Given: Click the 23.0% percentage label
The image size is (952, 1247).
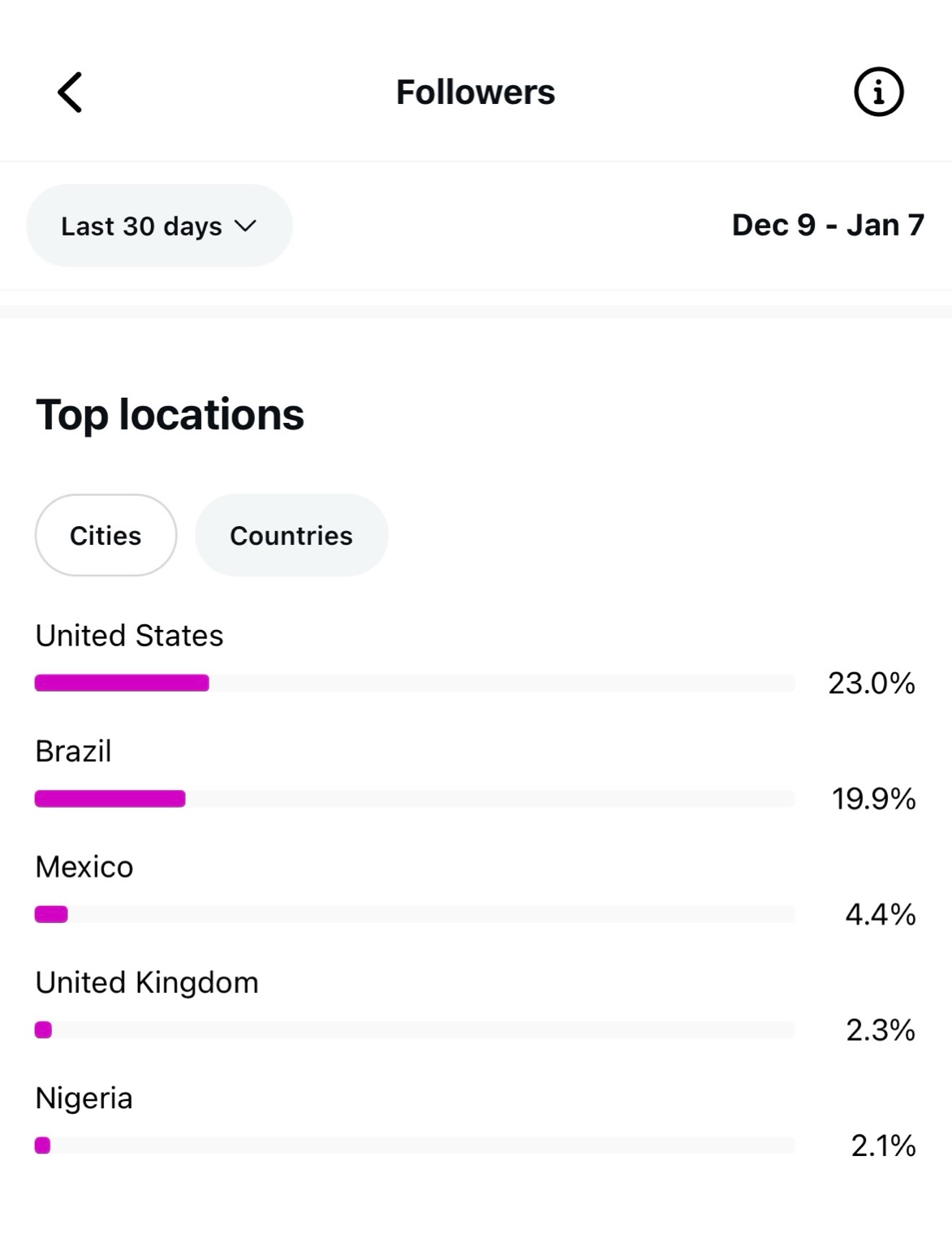Looking at the screenshot, I should 871,683.
